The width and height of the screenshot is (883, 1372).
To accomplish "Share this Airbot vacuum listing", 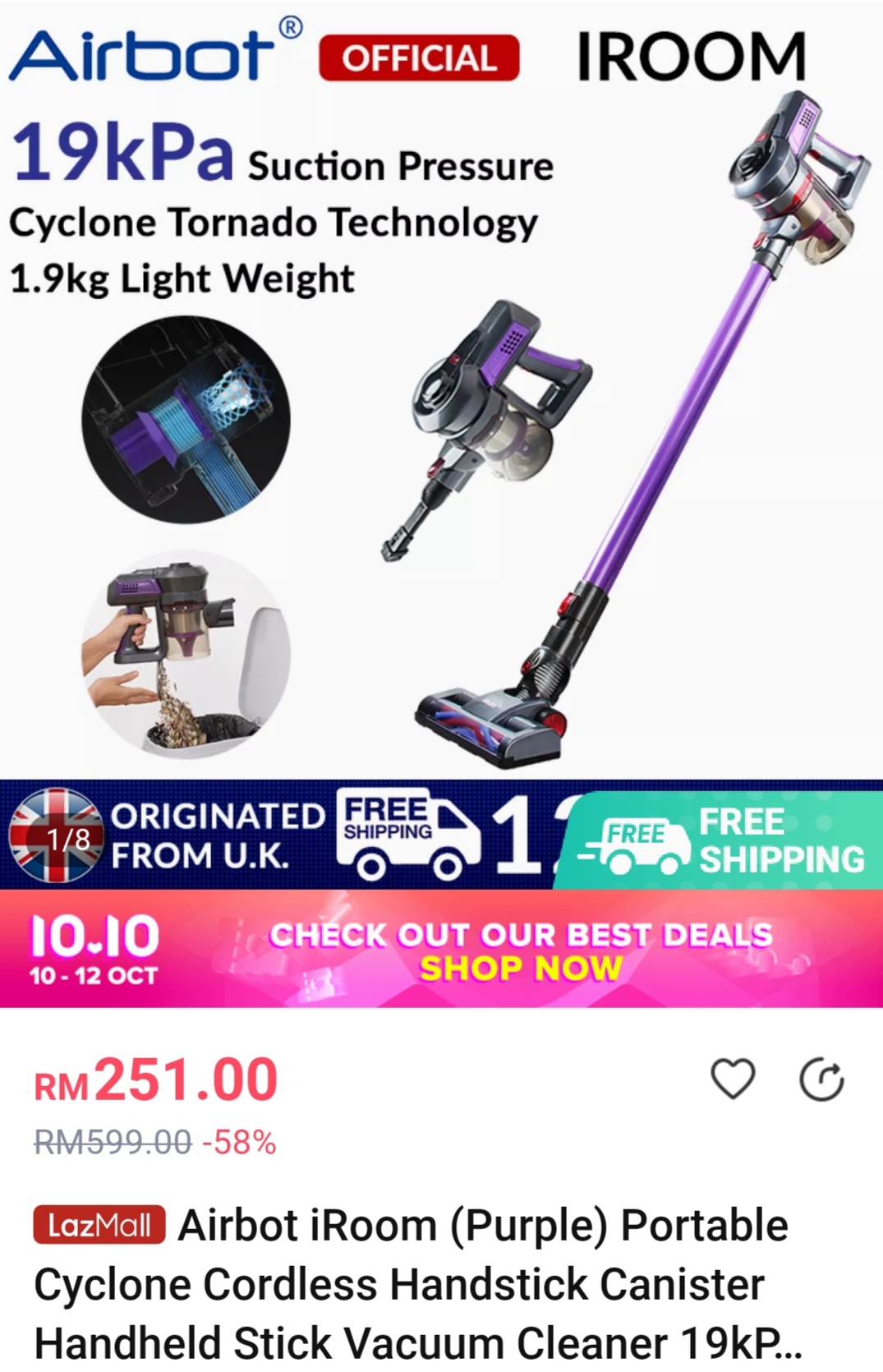I will tap(822, 1080).
